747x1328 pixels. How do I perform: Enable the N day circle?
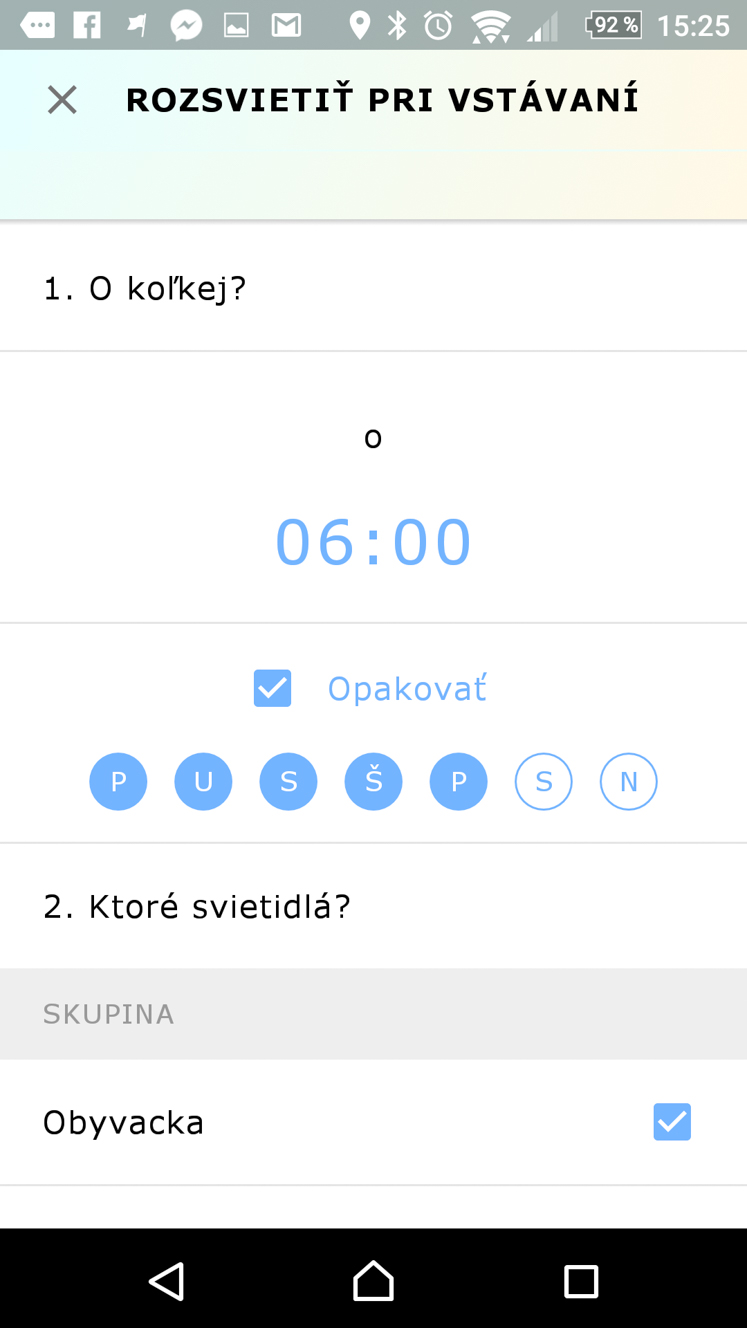pyautogui.click(x=628, y=781)
